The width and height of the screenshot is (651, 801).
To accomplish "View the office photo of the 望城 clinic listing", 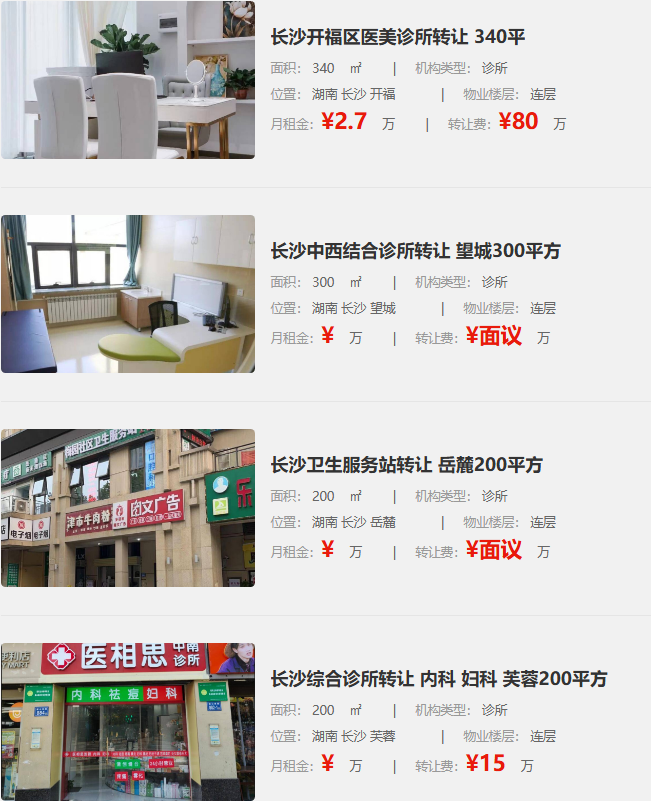I will [128, 294].
